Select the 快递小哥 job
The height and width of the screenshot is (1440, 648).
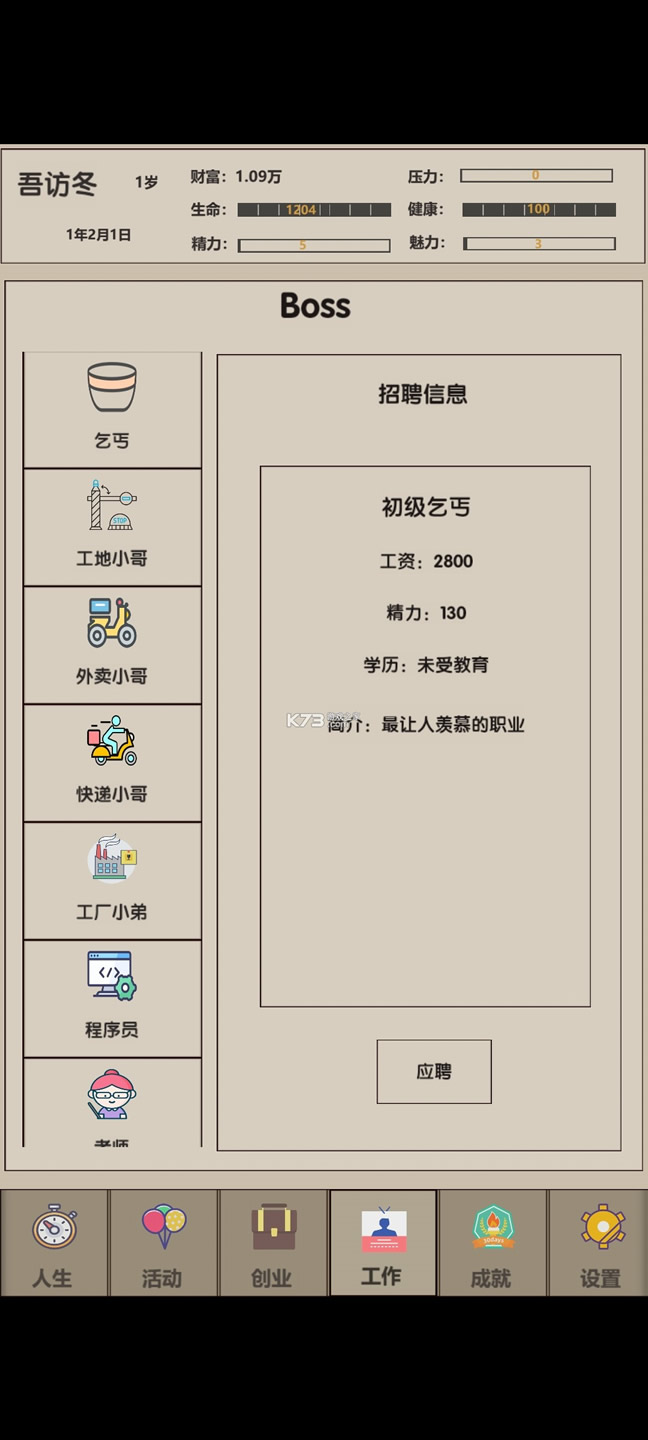click(112, 763)
